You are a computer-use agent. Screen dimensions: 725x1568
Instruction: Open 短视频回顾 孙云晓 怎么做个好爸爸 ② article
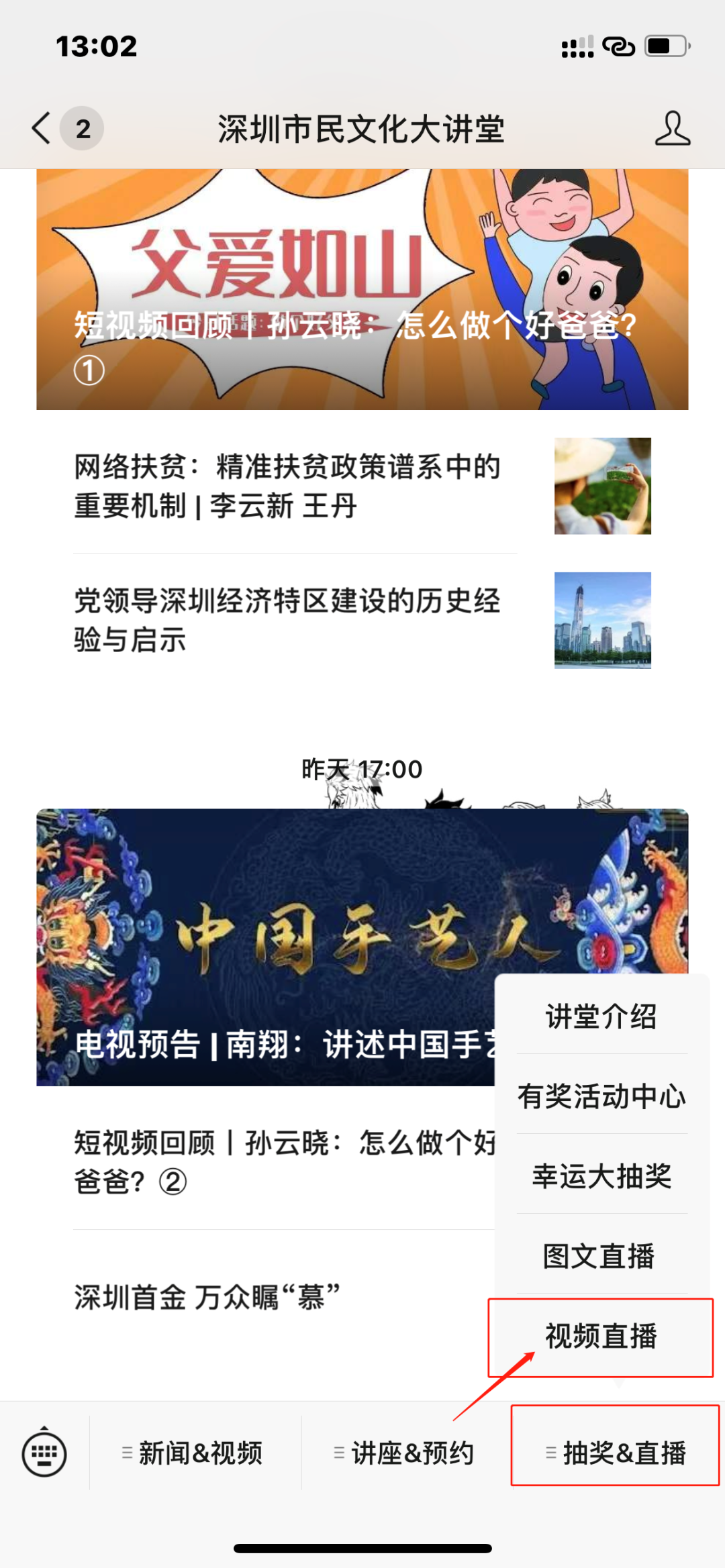pyautogui.click(x=282, y=1162)
